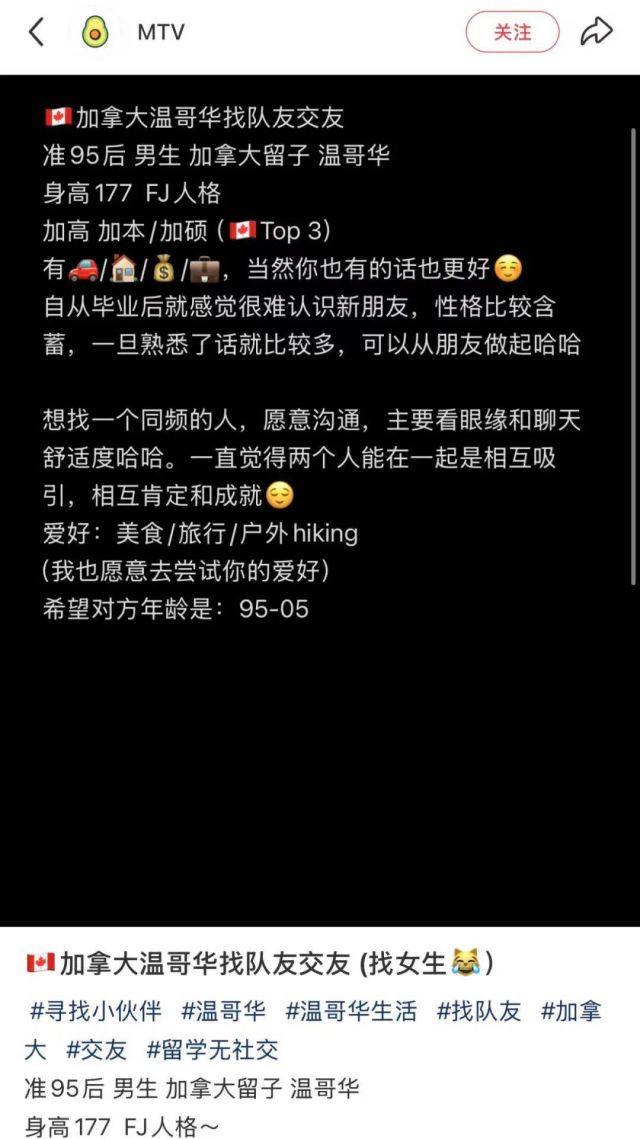This screenshot has height=1139, width=640.
Task: Open MTV's avatocado profile avatar
Action: point(95,33)
